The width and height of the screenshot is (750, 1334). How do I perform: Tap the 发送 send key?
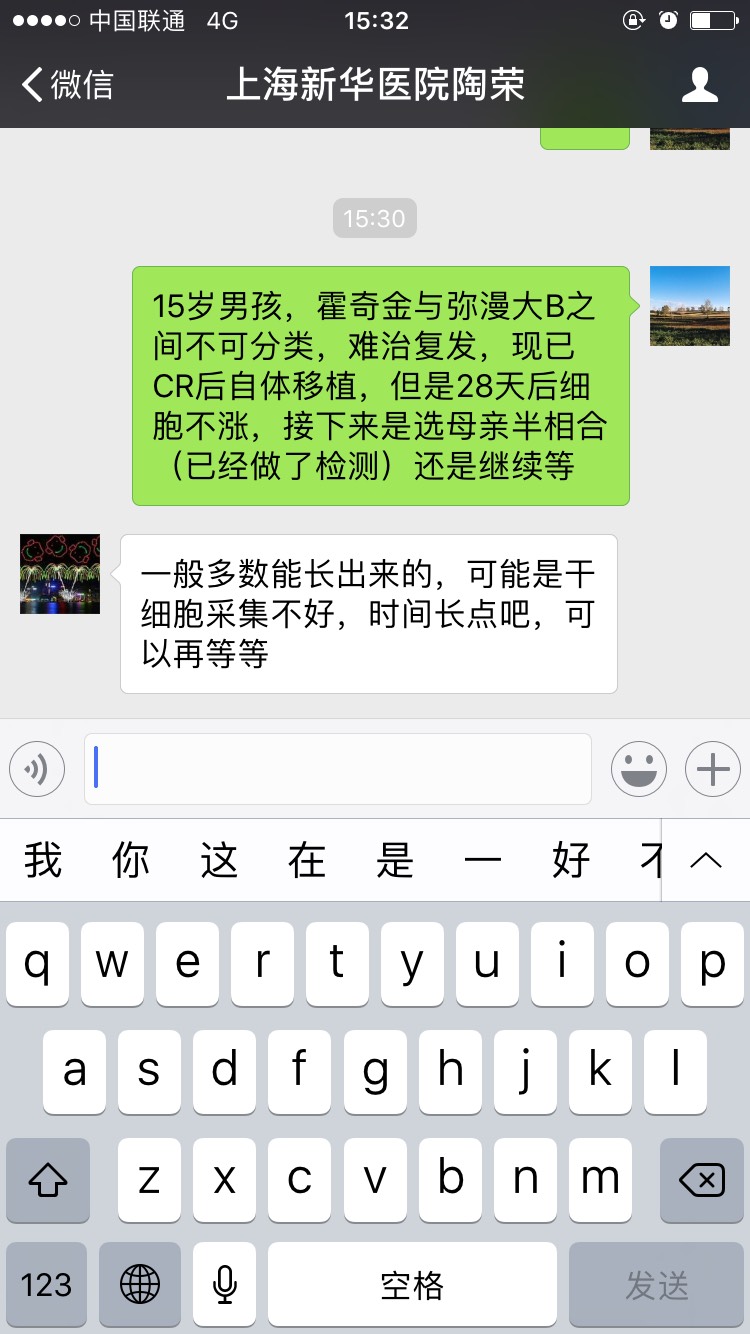(x=656, y=1285)
